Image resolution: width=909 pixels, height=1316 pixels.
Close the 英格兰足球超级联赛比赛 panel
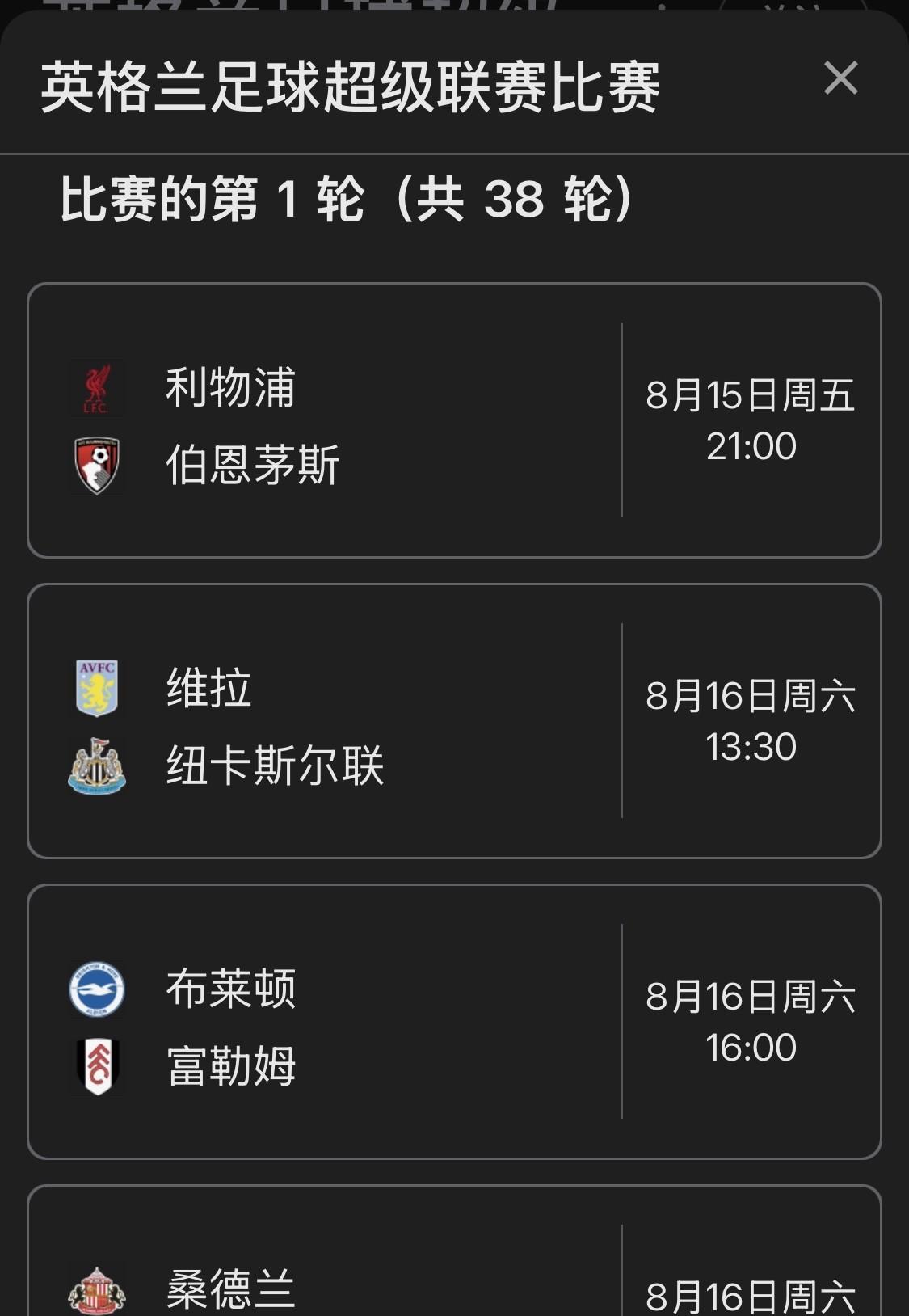tap(840, 78)
